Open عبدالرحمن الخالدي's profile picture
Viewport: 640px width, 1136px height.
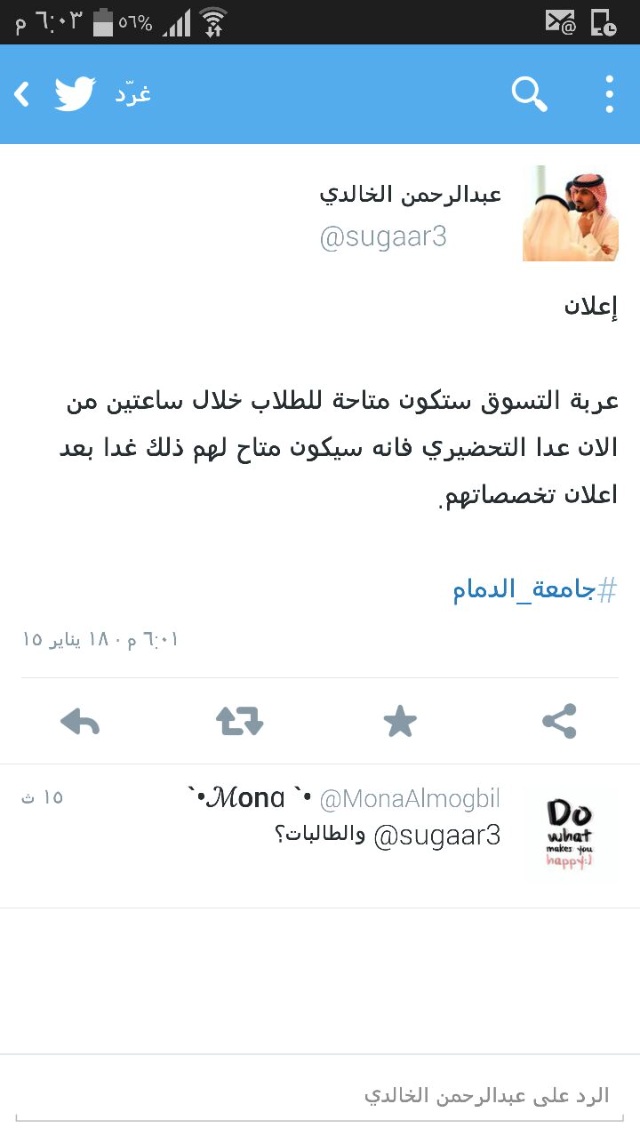(x=570, y=213)
